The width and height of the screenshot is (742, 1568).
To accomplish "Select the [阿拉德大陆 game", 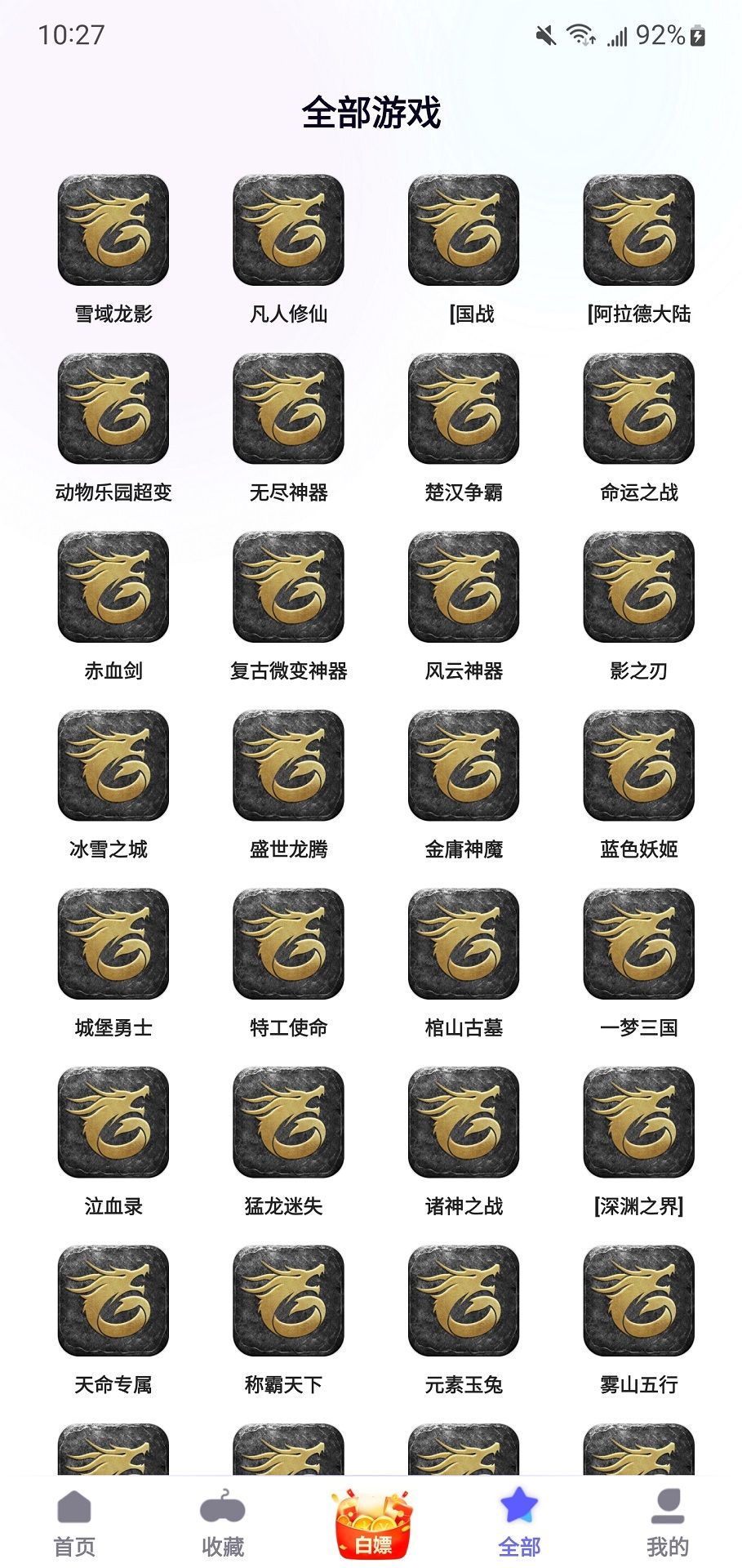I will click(x=638, y=230).
